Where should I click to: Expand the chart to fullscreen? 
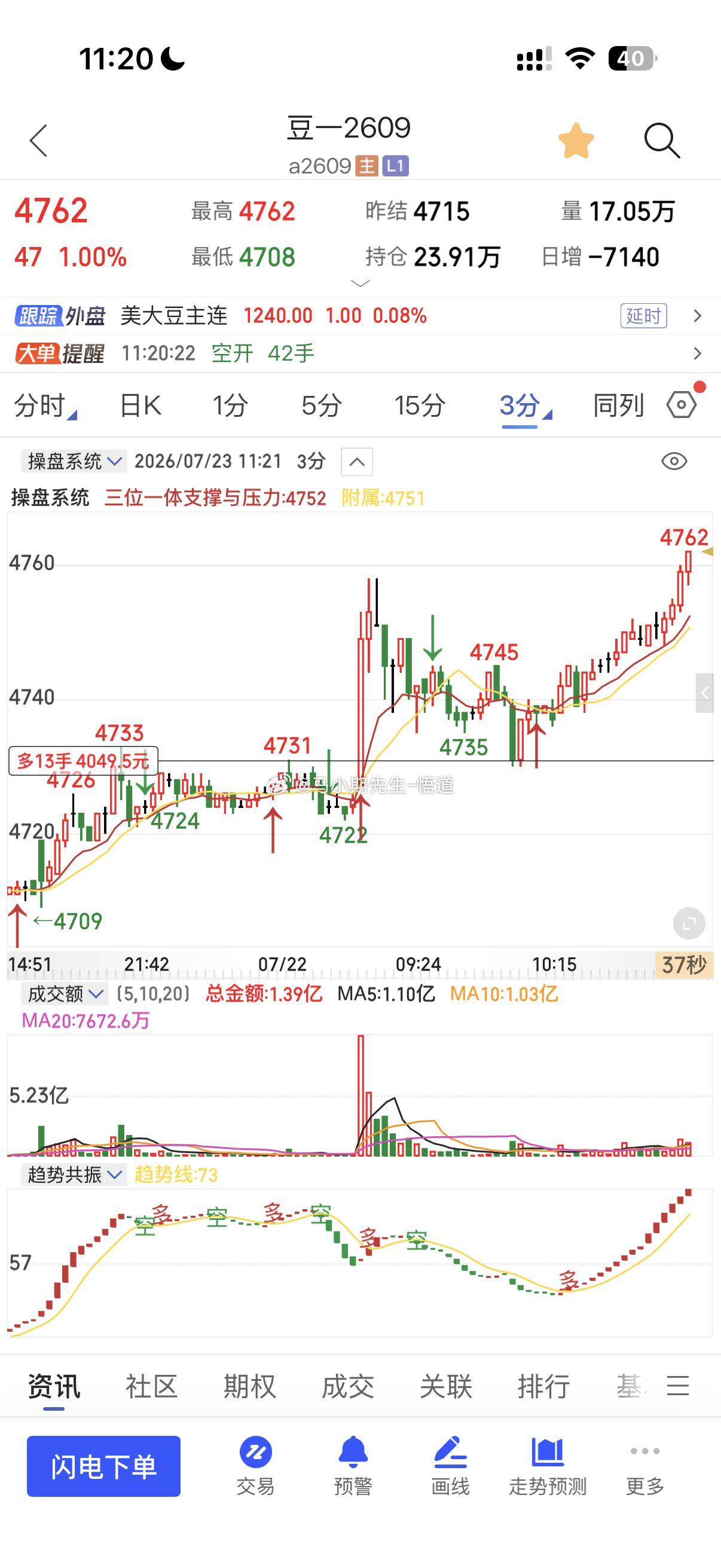point(689,923)
